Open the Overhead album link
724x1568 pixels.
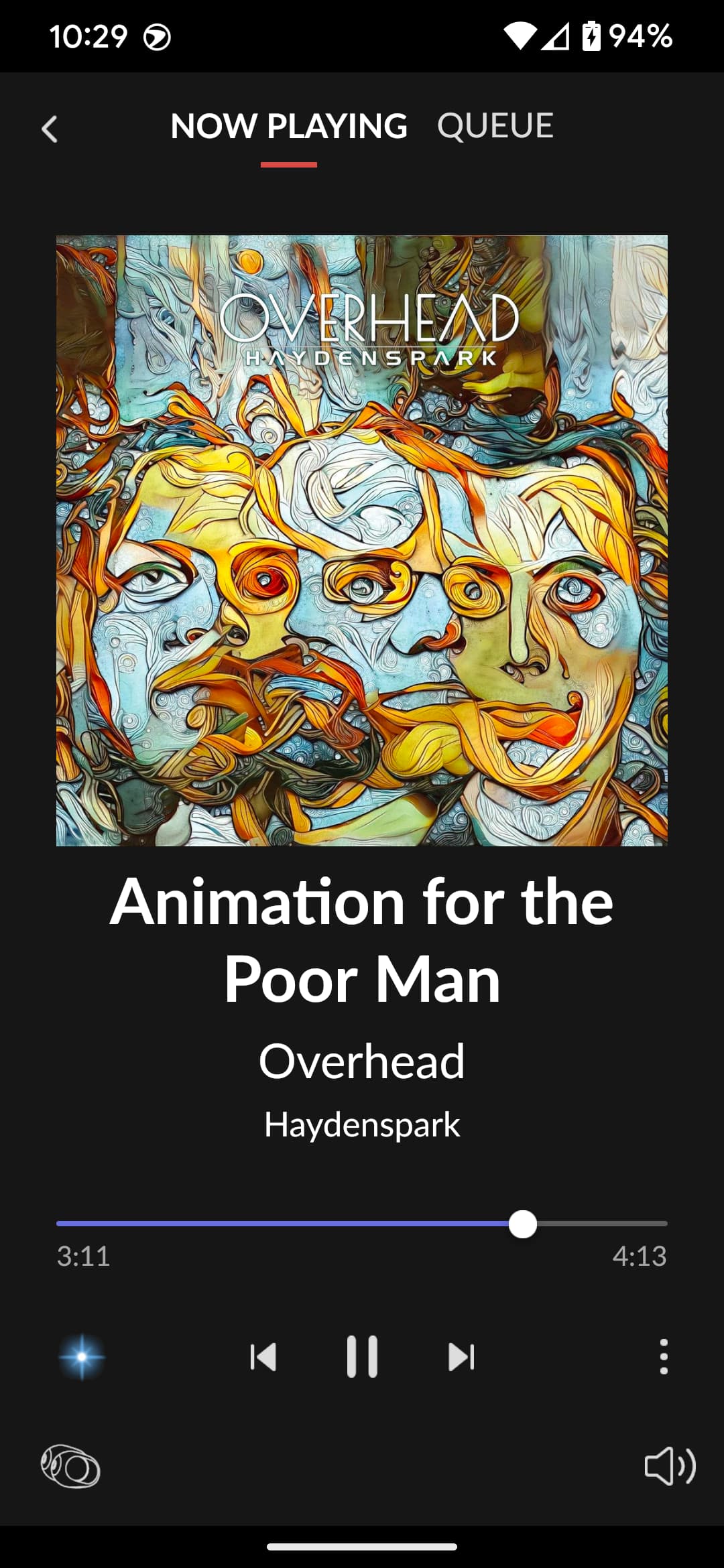click(x=362, y=1061)
